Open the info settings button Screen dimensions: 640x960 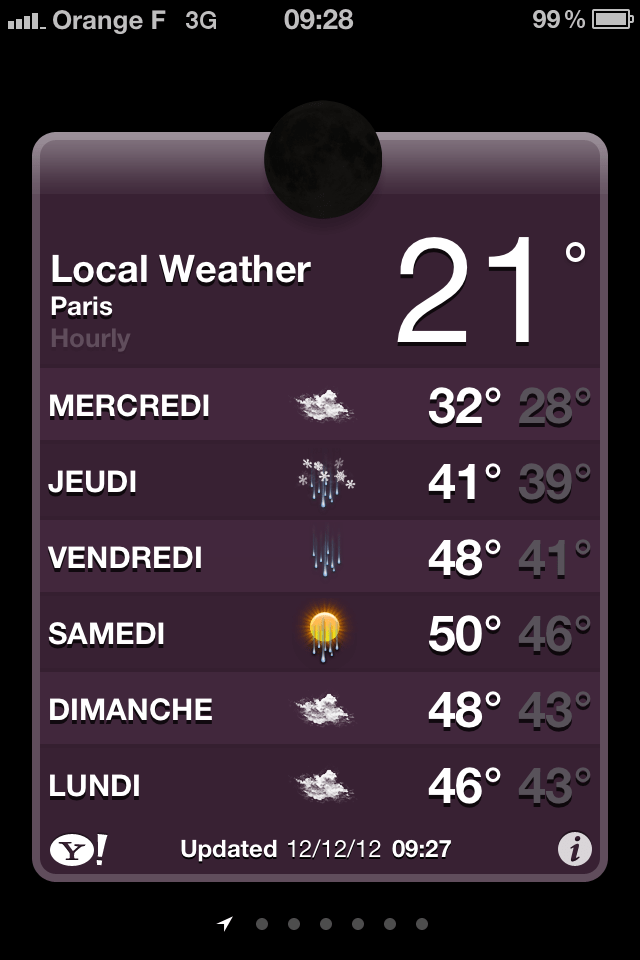point(574,850)
